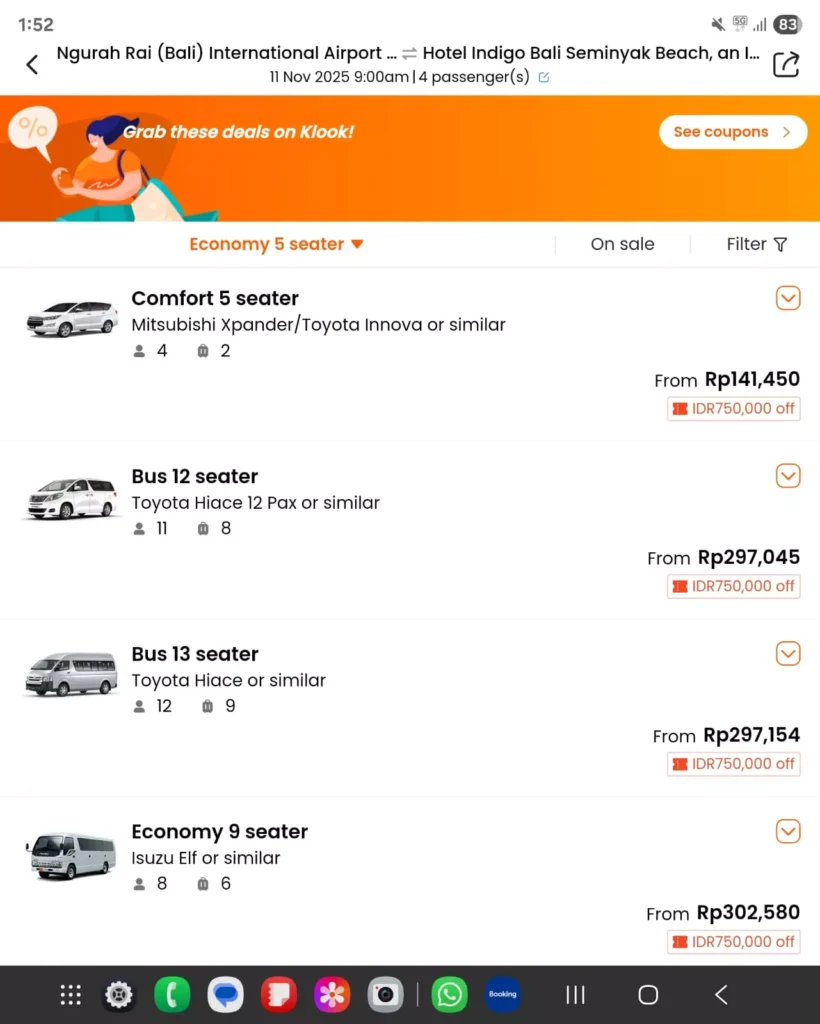Open the Booking.com app icon
This screenshot has width=820, height=1024.
(503, 995)
